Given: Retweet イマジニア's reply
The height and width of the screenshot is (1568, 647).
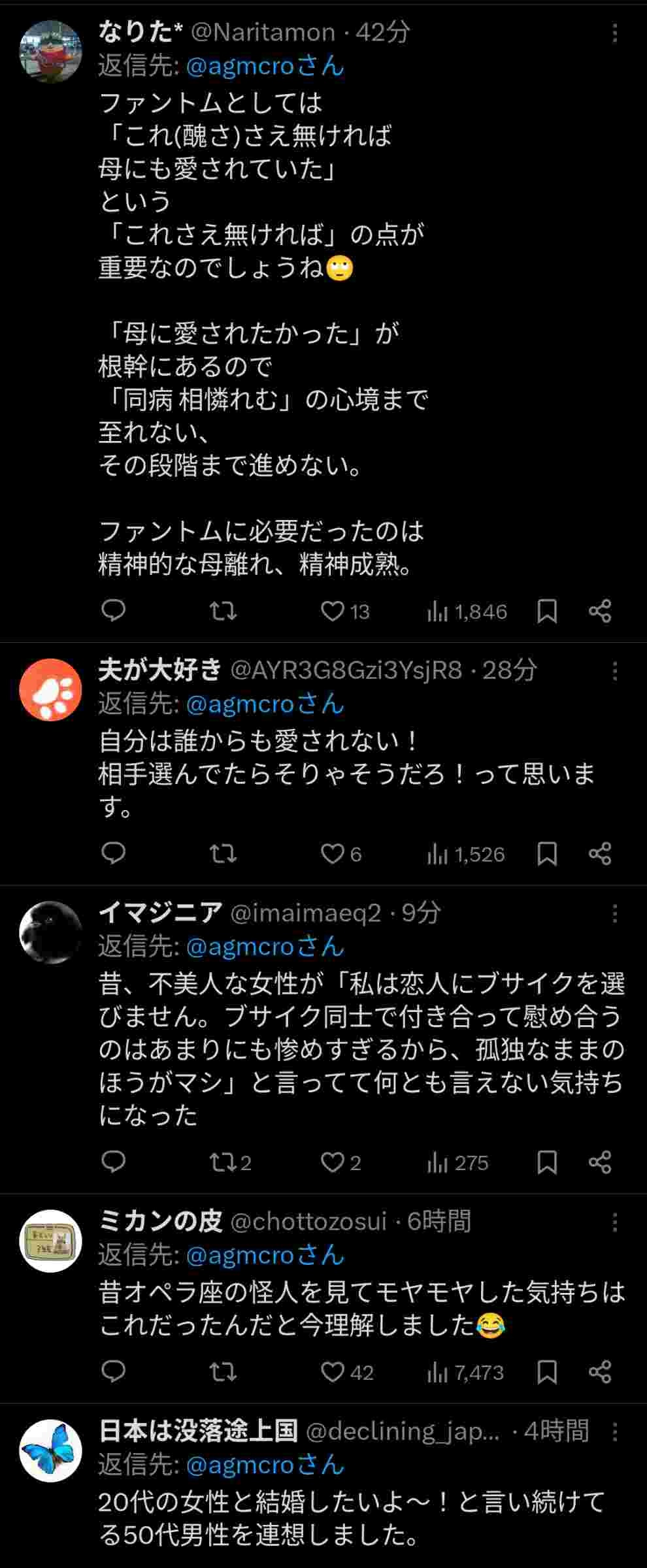Looking at the screenshot, I should click(223, 1162).
